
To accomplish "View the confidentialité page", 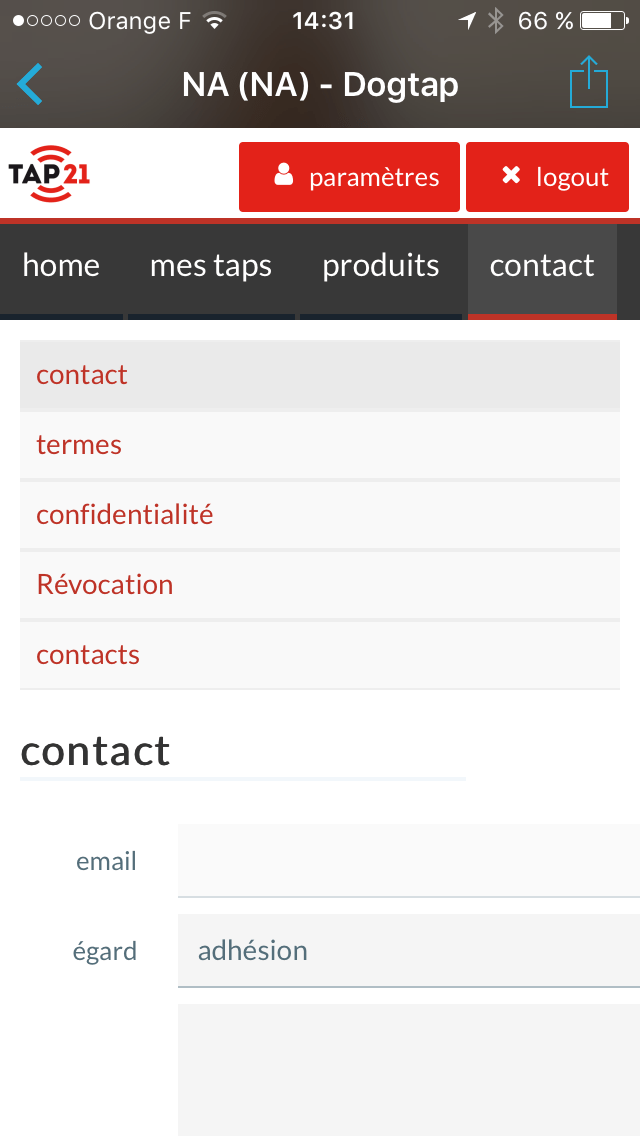I will click(x=320, y=515).
